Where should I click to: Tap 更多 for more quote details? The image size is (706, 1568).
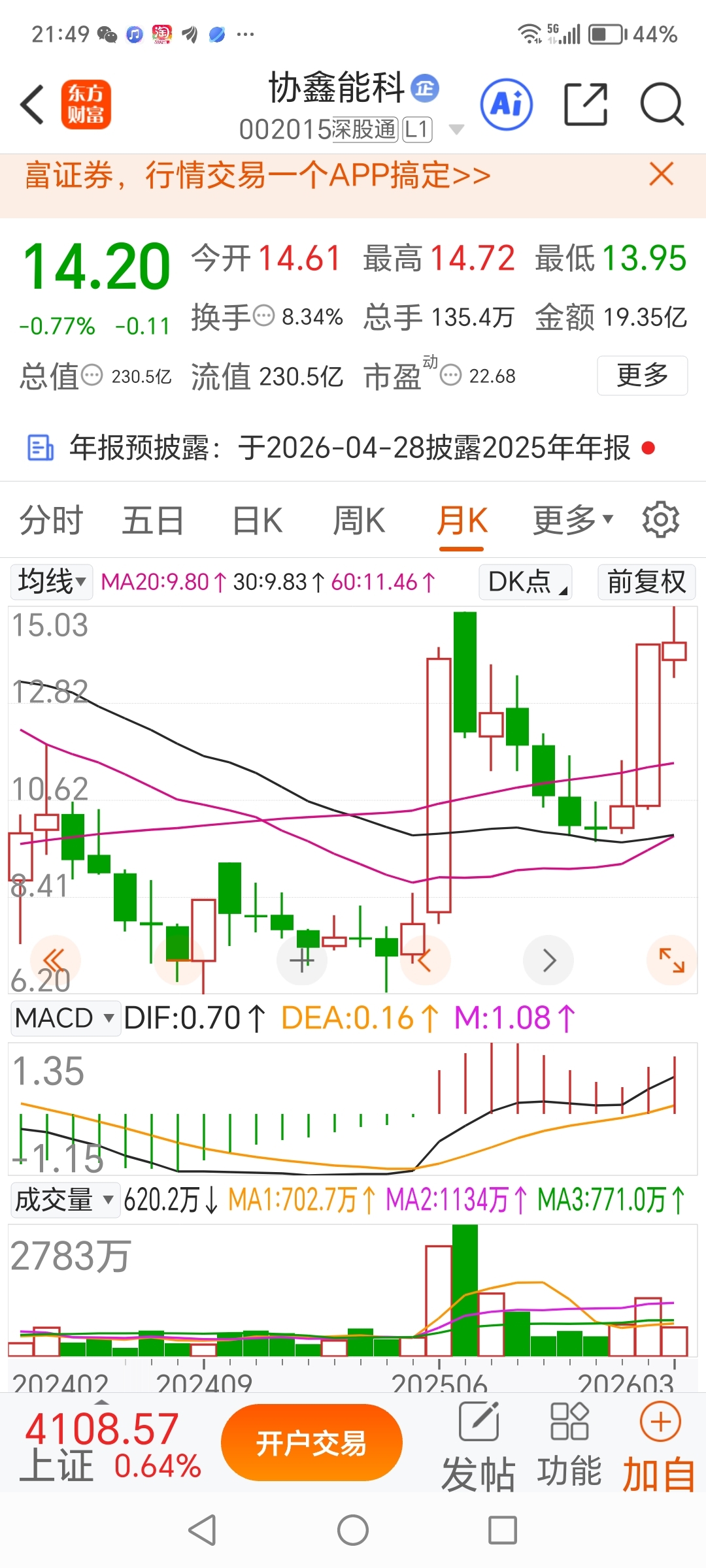point(642,375)
